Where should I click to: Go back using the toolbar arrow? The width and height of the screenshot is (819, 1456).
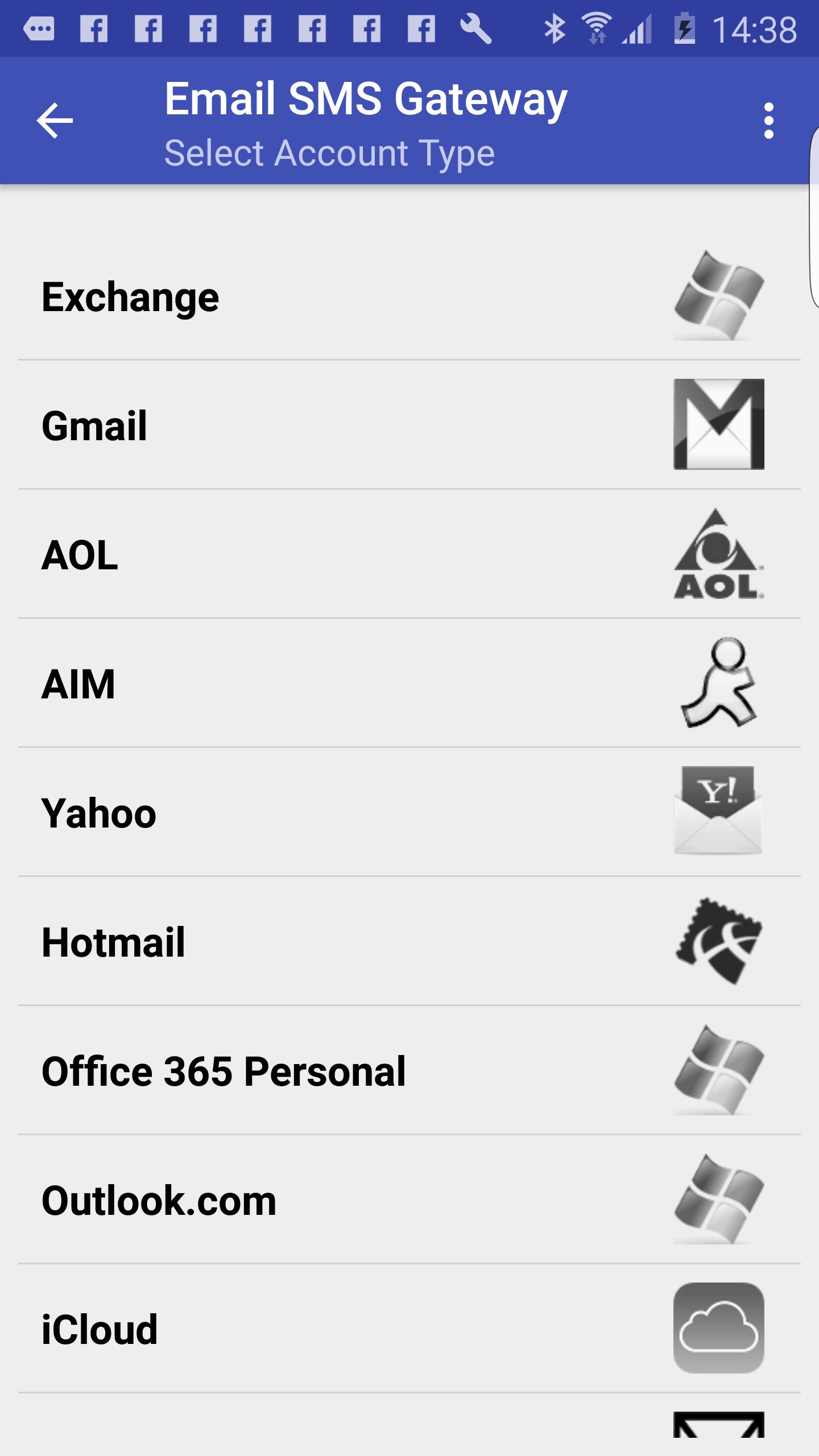coord(55,121)
